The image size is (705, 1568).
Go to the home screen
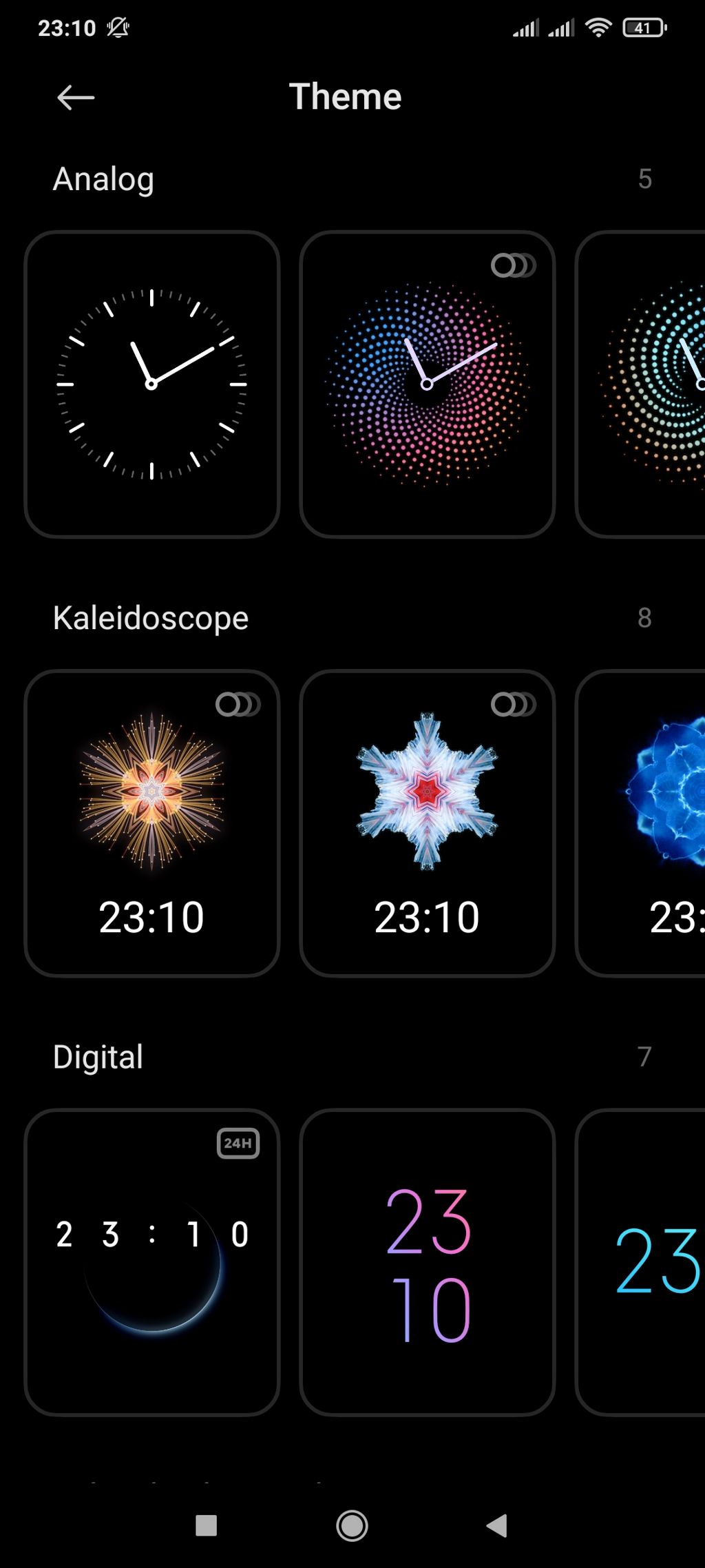click(352, 1525)
